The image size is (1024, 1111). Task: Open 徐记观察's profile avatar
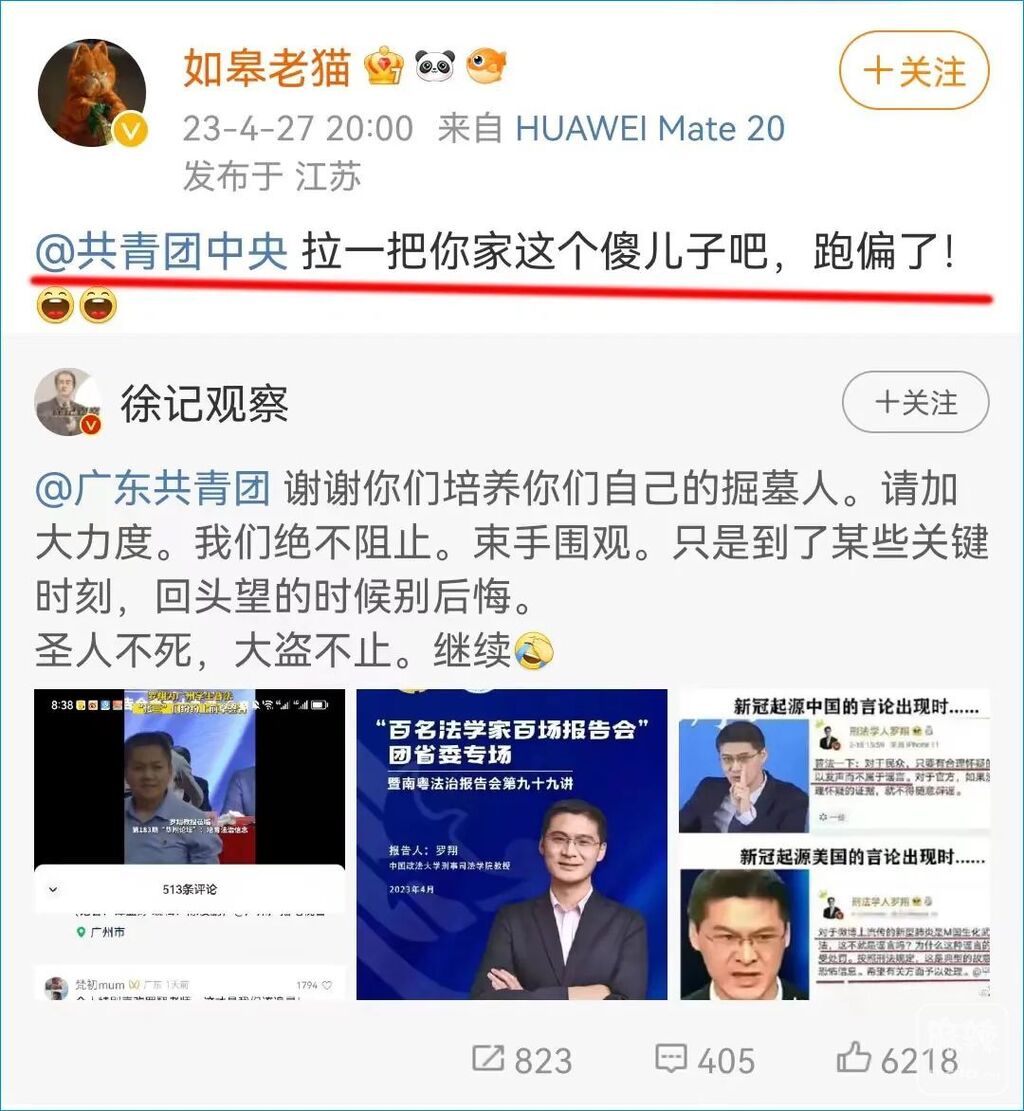68,403
